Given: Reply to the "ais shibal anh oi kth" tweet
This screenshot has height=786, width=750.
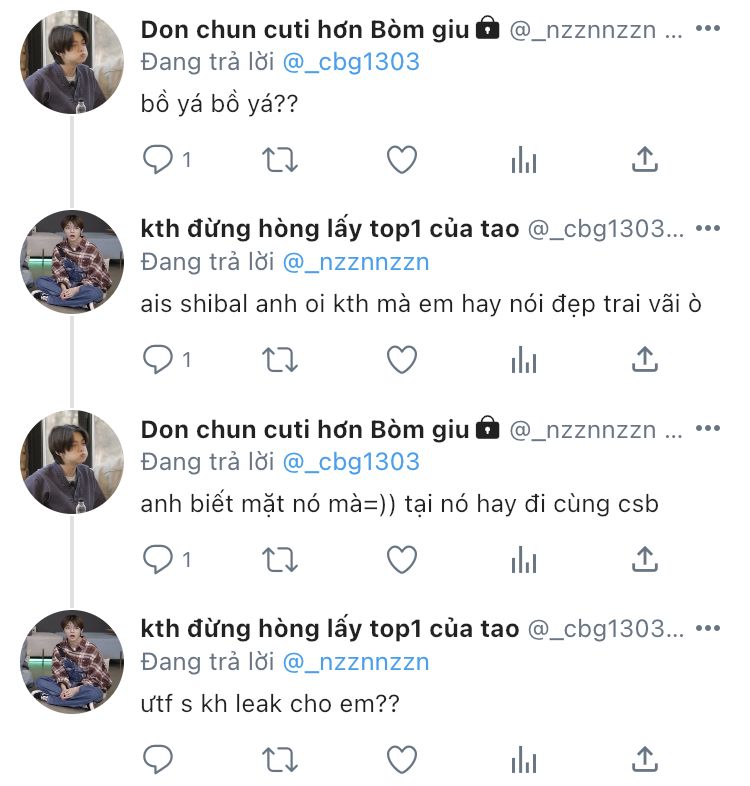Looking at the screenshot, I should click(x=157, y=359).
